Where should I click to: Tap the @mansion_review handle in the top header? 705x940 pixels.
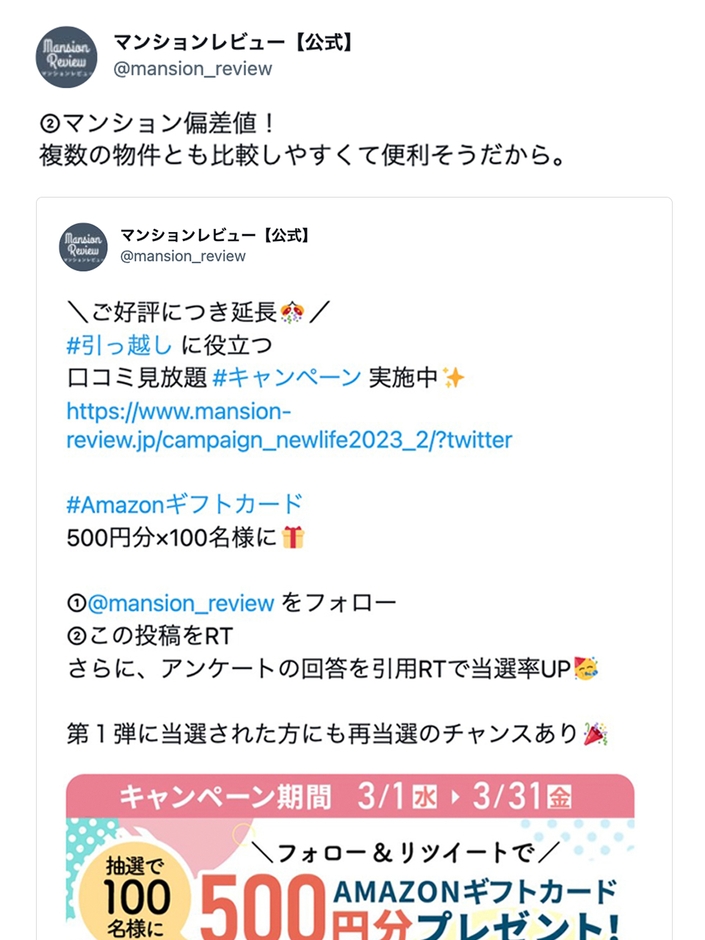pyautogui.click(x=192, y=69)
